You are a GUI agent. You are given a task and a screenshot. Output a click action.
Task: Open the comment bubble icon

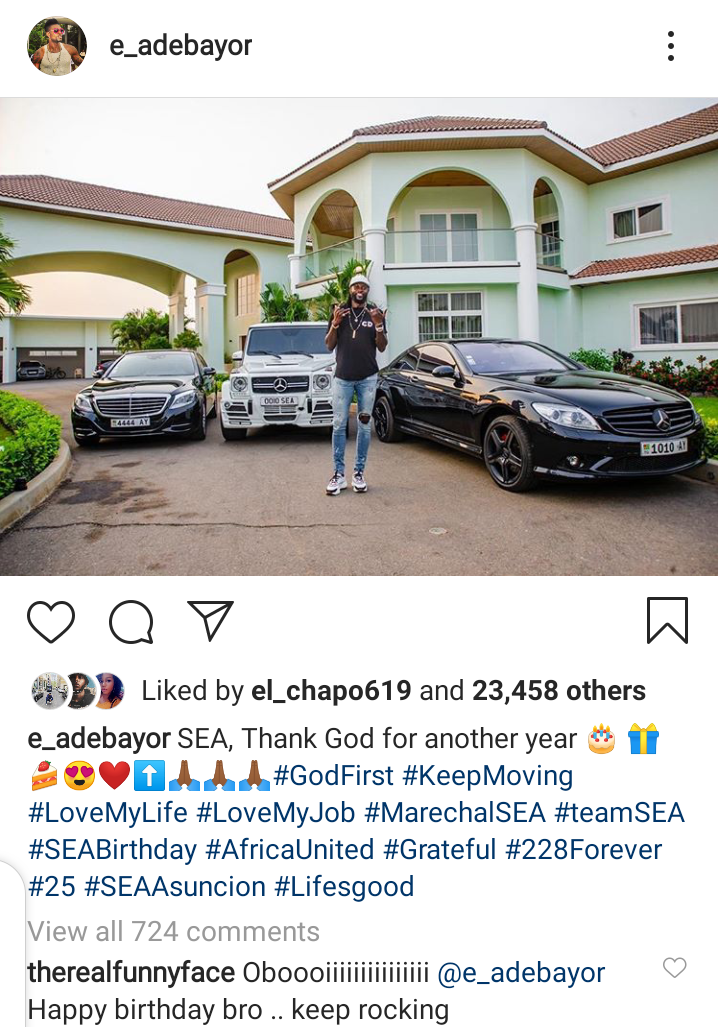pyautogui.click(x=131, y=622)
